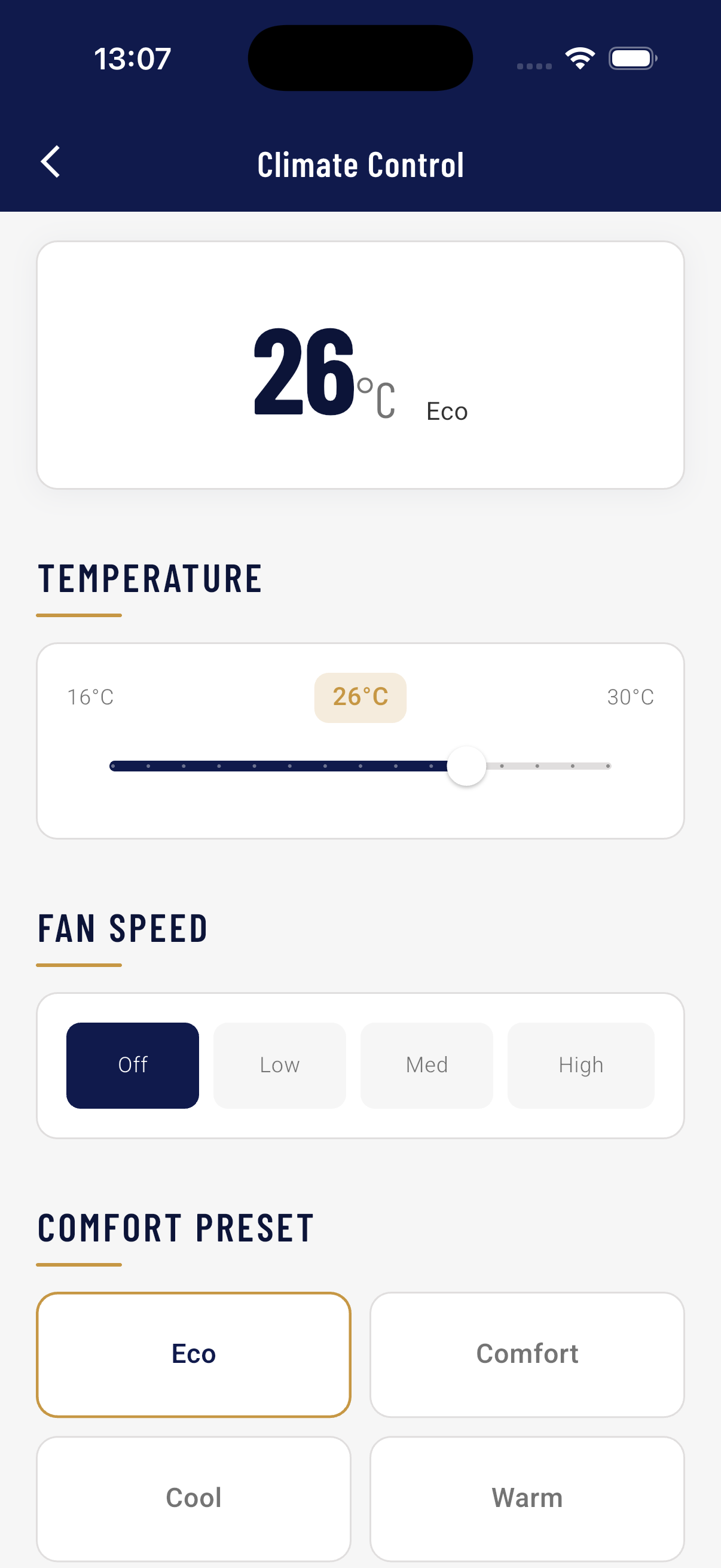Set fan speed to Off
This screenshot has width=721, height=1568.
point(133,1064)
